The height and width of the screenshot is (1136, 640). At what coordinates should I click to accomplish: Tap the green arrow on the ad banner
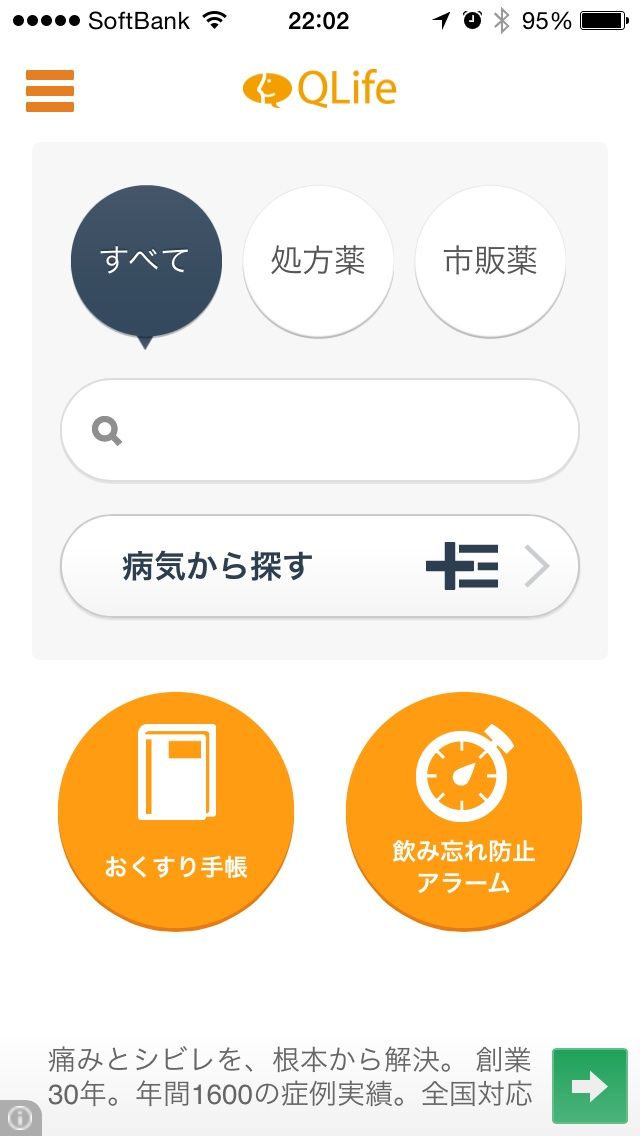589,1086
